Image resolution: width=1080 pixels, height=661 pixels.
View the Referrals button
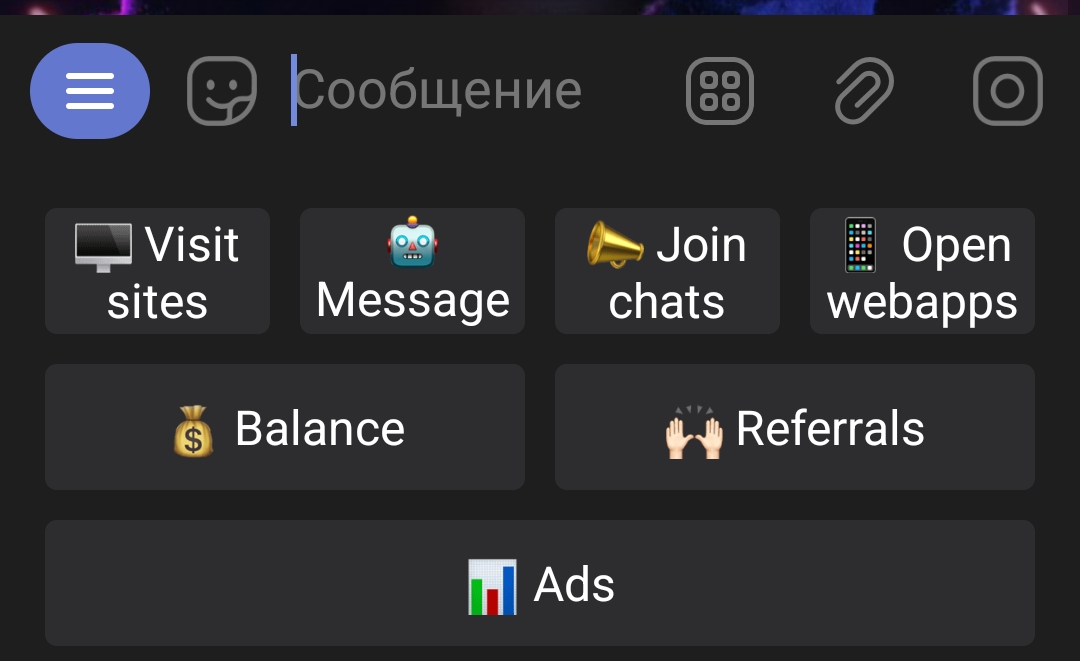click(795, 427)
